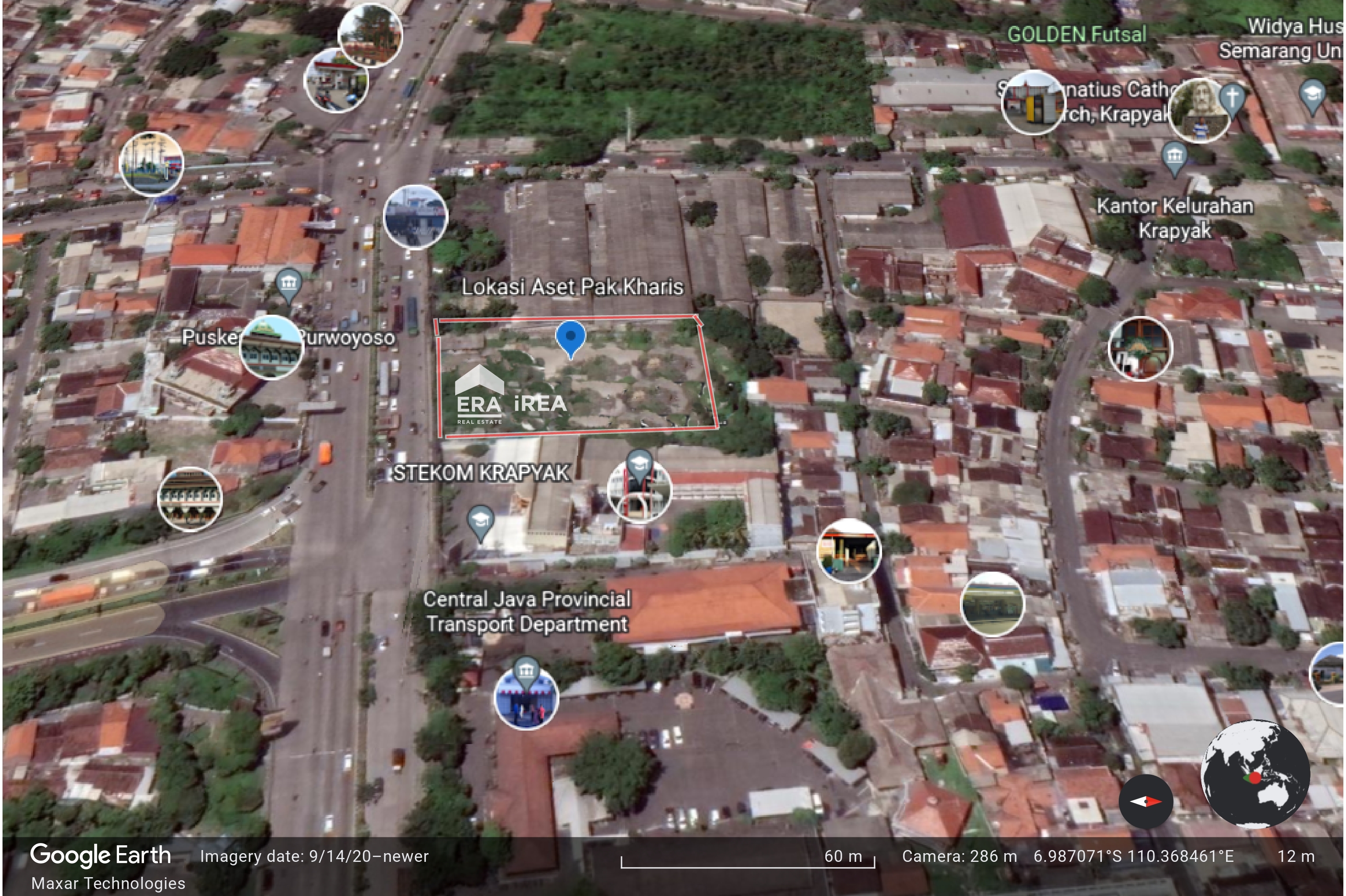
Task: Tap the compass to reset north
Action: [x=1146, y=802]
